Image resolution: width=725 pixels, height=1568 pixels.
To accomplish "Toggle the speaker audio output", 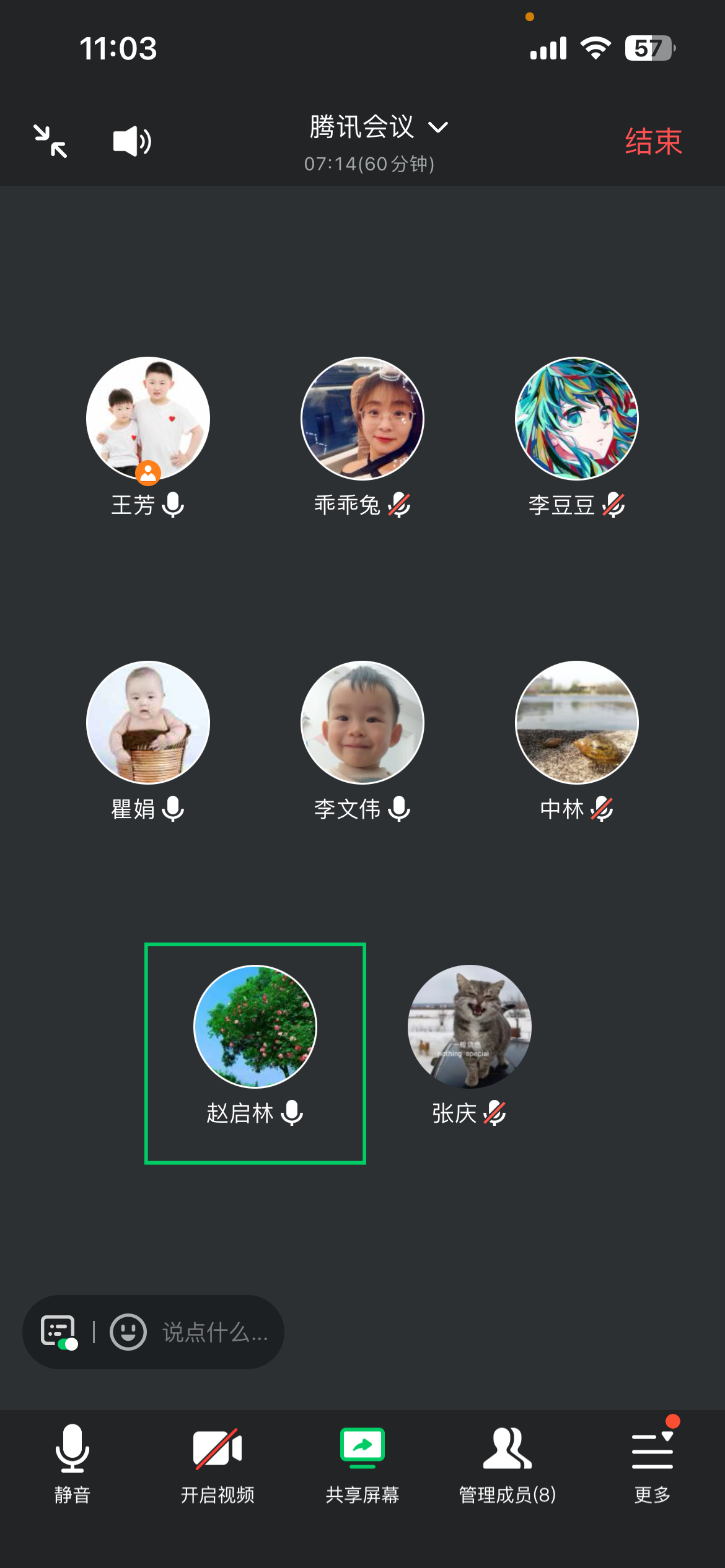I will (x=131, y=141).
